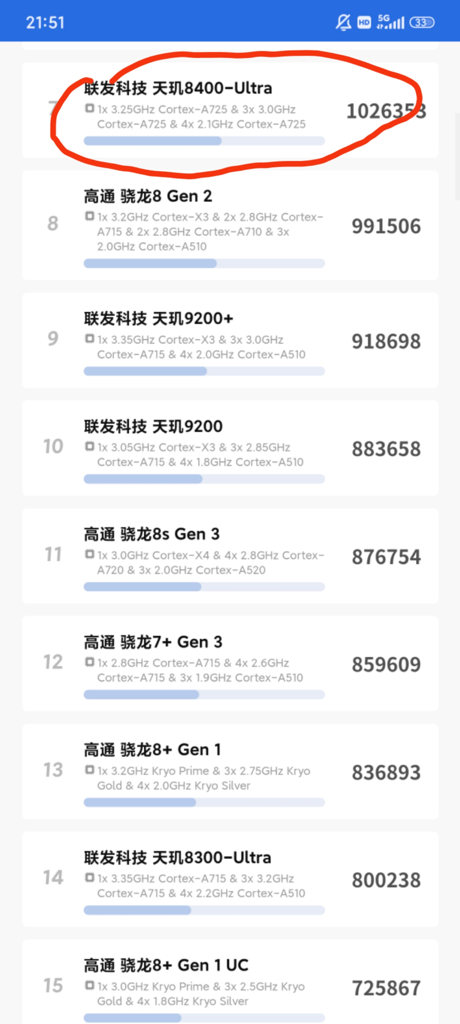Open the 骁龙8s Gen 3 entry
This screenshot has height=1024, width=460.
pos(230,556)
